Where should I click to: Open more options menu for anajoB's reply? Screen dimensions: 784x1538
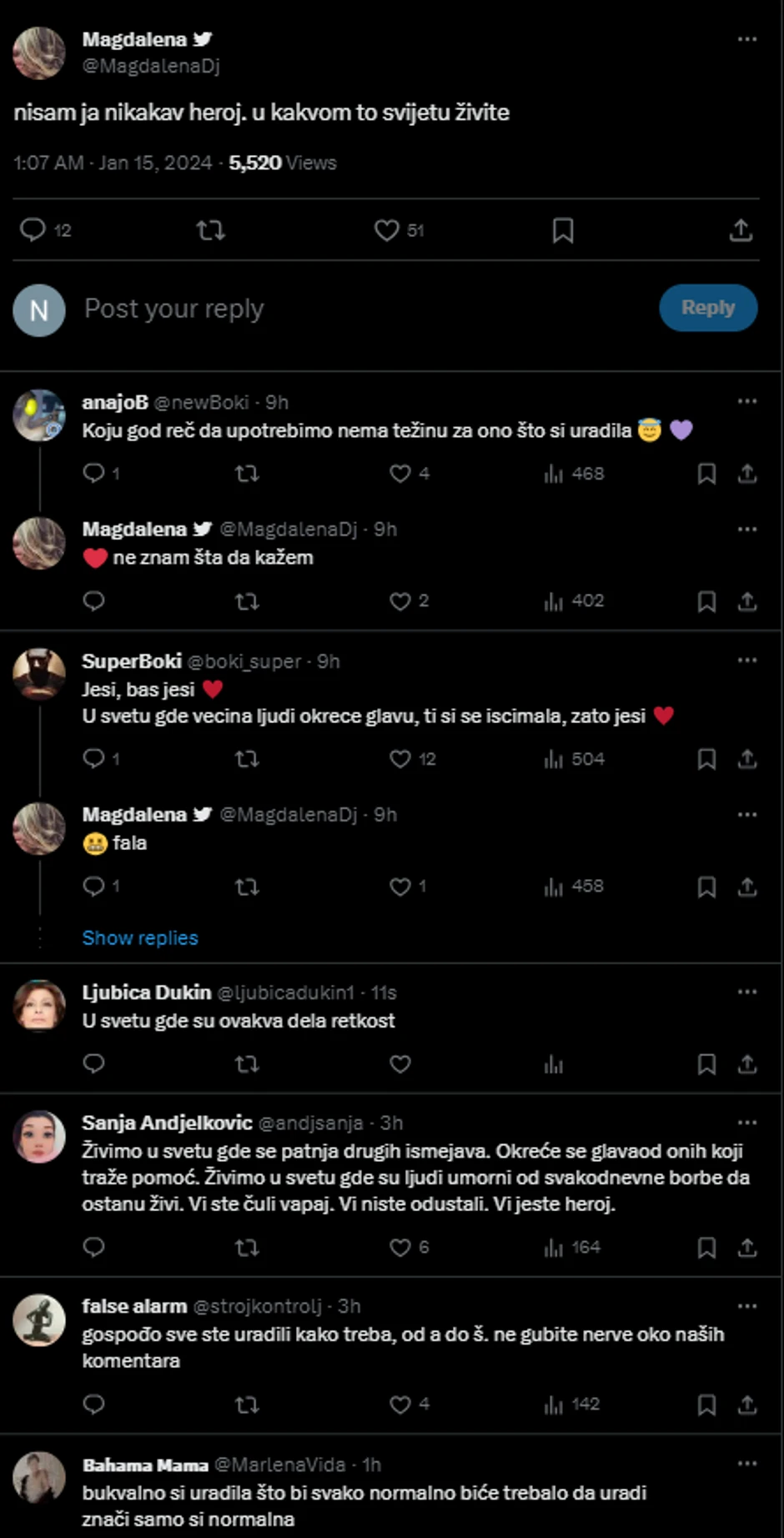(x=746, y=401)
